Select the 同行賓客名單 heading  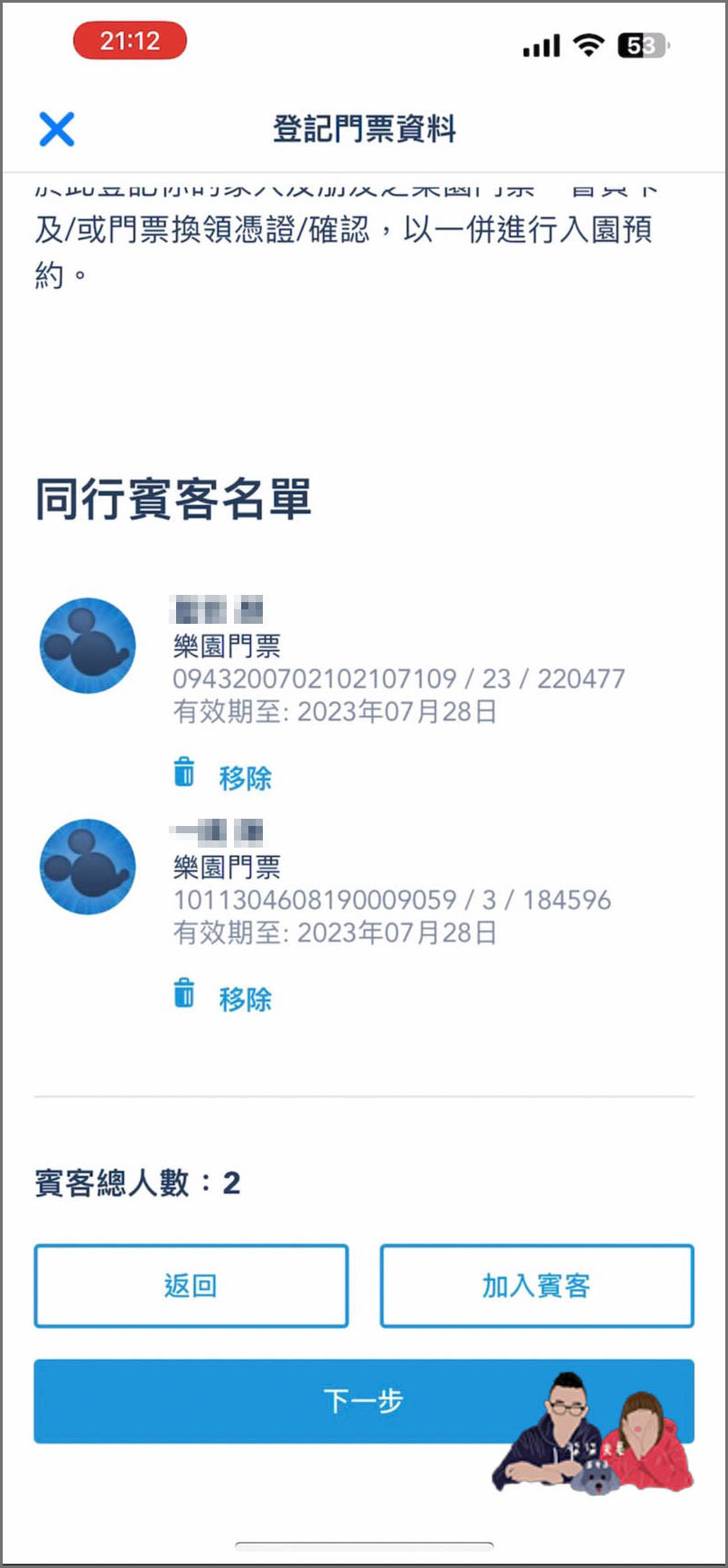[x=172, y=499]
